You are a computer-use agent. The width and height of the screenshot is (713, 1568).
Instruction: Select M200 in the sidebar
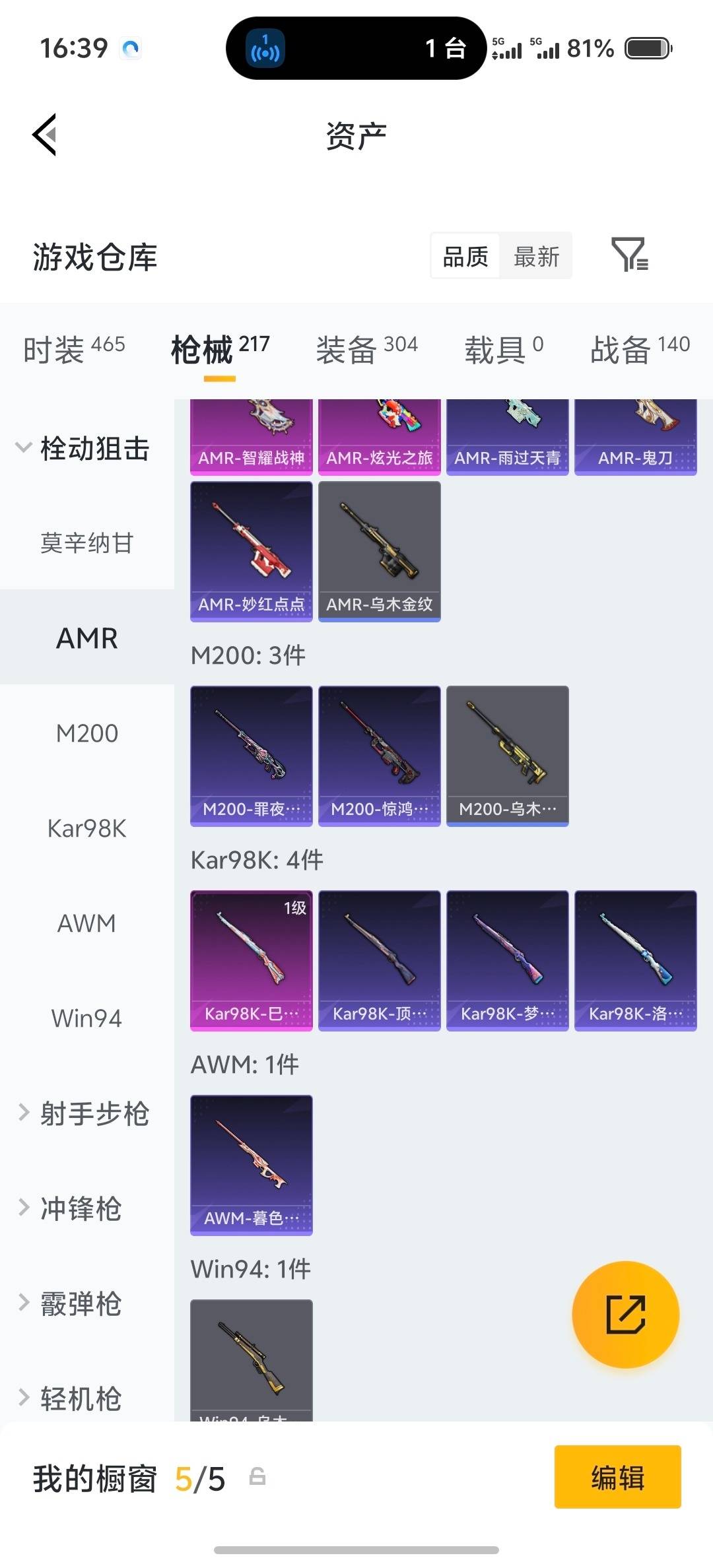86,733
